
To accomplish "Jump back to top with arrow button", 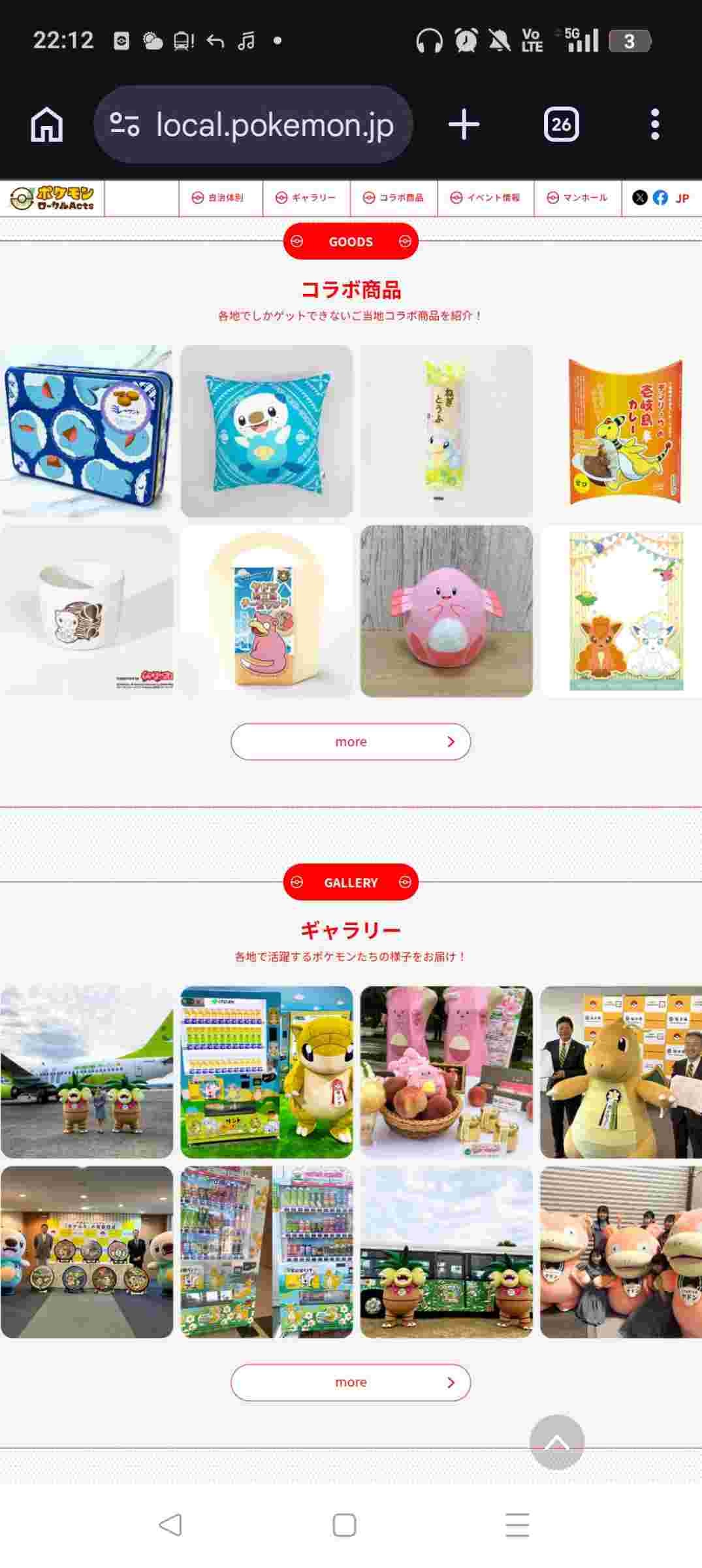I will click(x=556, y=1442).
